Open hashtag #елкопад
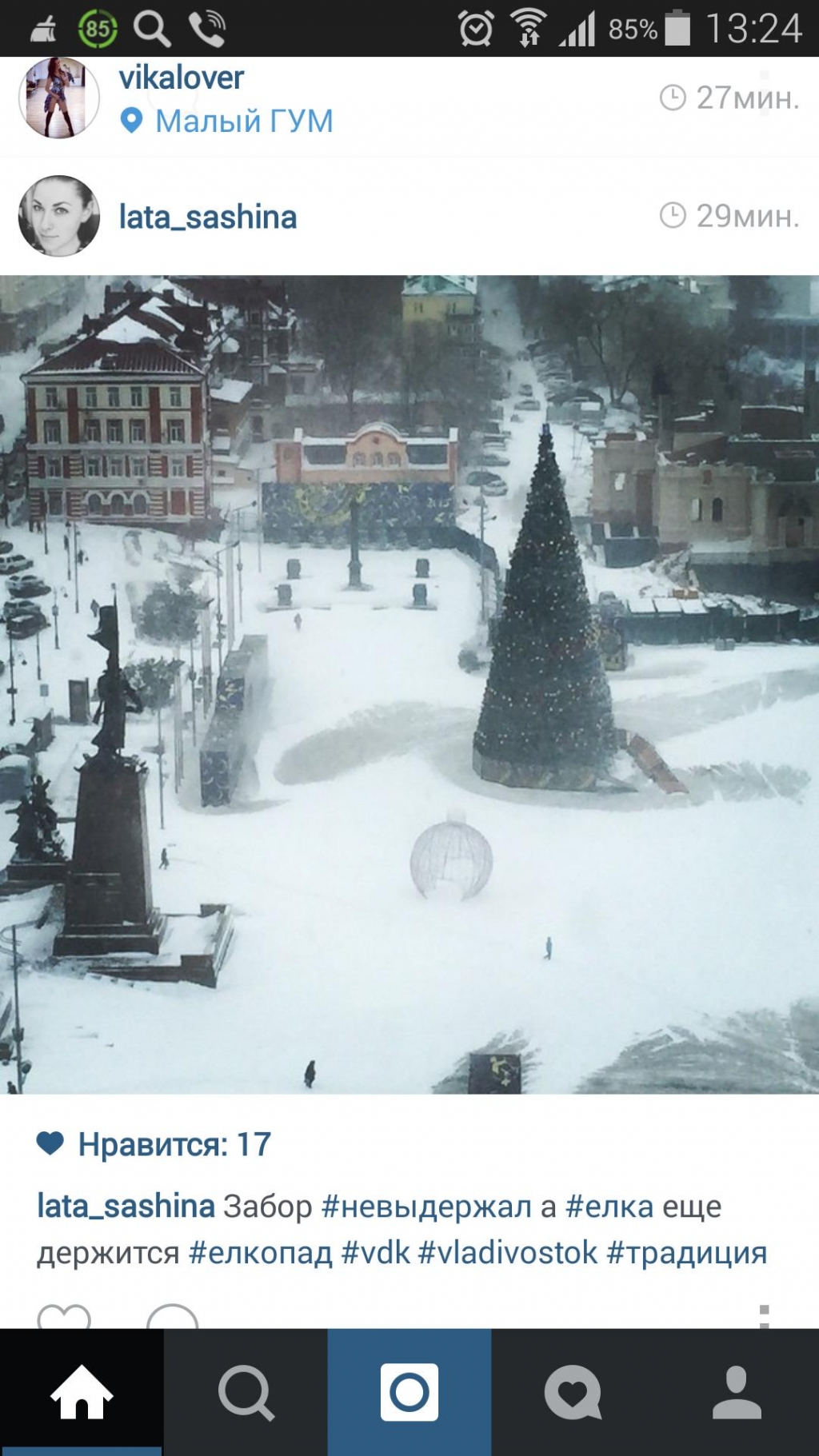This screenshot has height=1456, width=819. click(x=260, y=1253)
